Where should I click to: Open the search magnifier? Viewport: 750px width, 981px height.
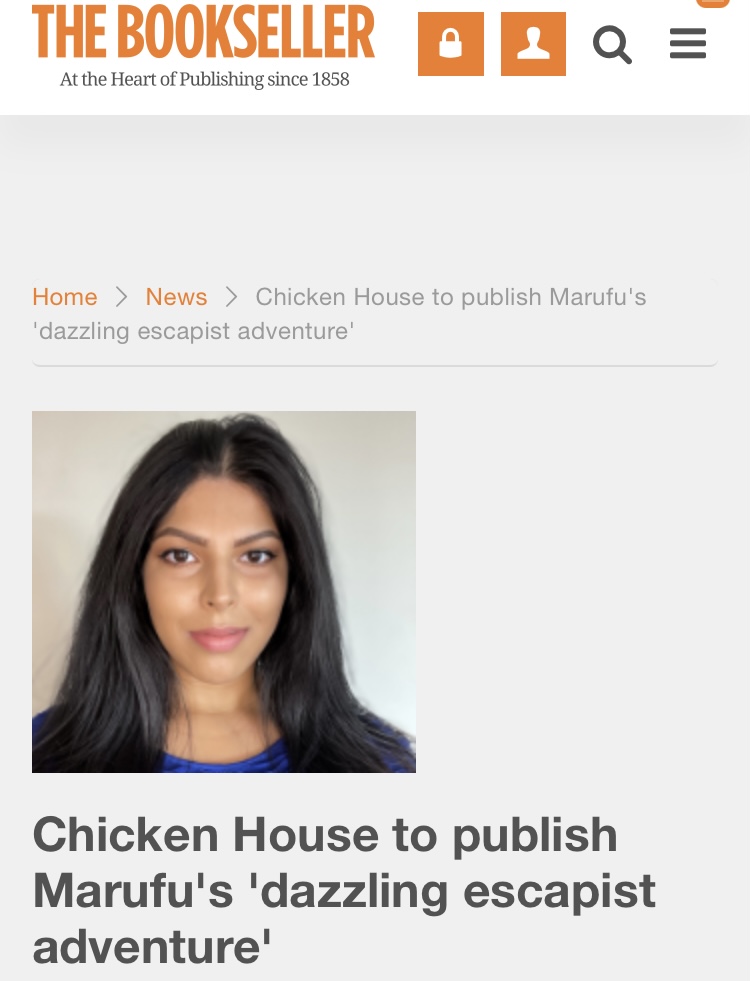[x=612, y=44]
